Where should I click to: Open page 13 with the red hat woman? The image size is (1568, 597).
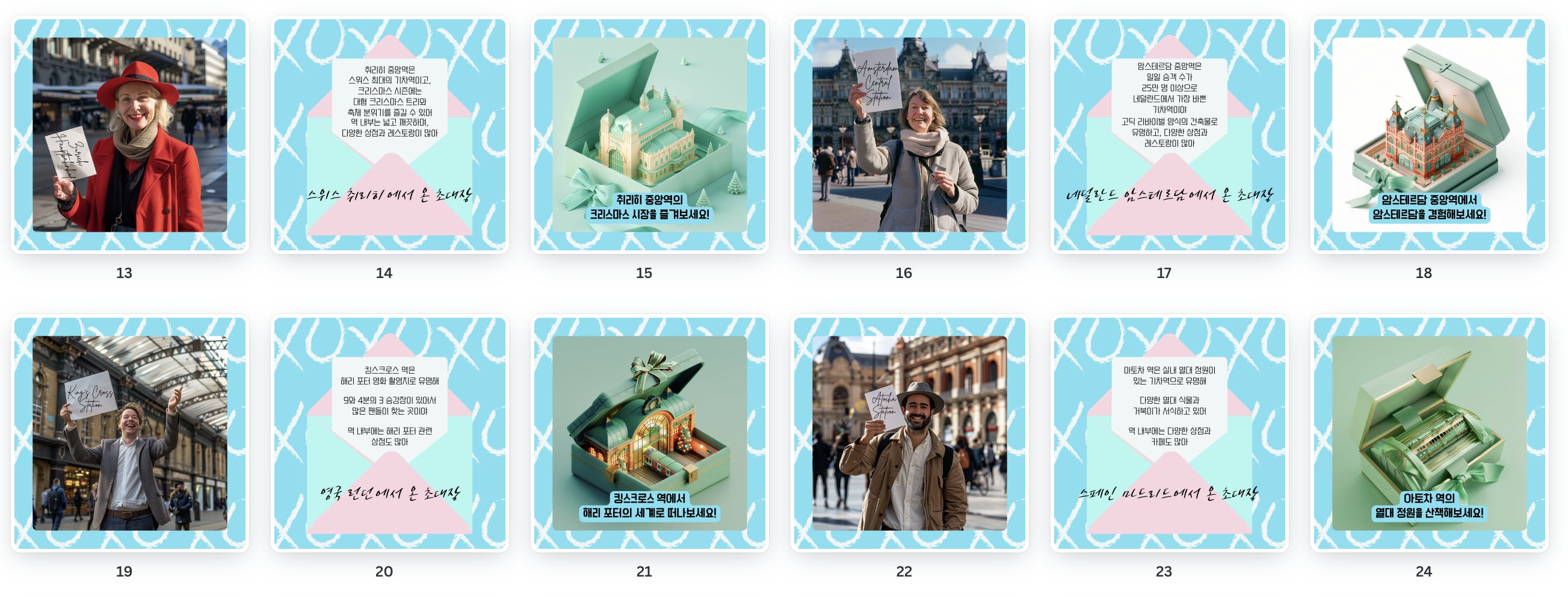129,134
